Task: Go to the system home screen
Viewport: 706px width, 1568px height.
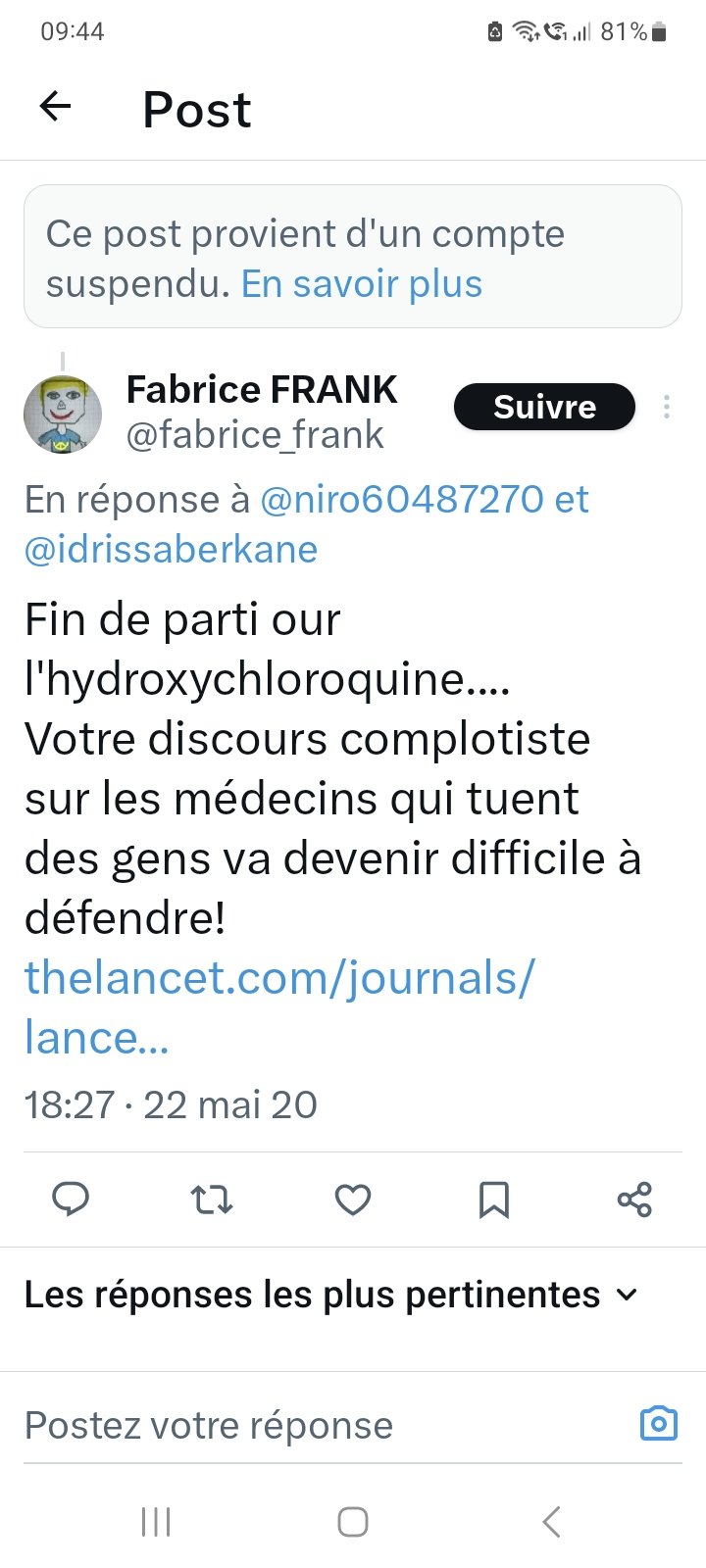Action: point(353,1522)
